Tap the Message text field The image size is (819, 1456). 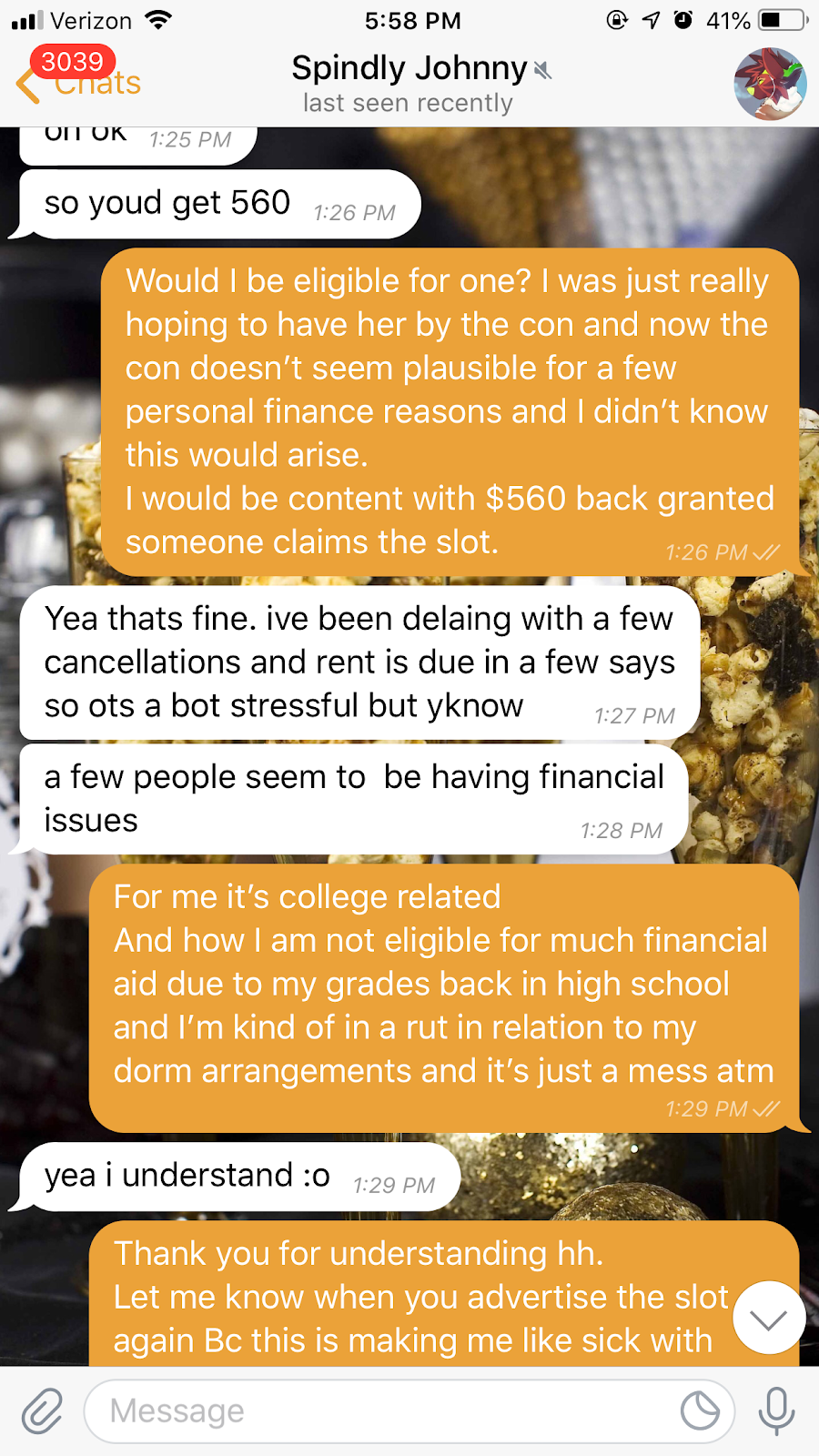(x=382, y=1411)
